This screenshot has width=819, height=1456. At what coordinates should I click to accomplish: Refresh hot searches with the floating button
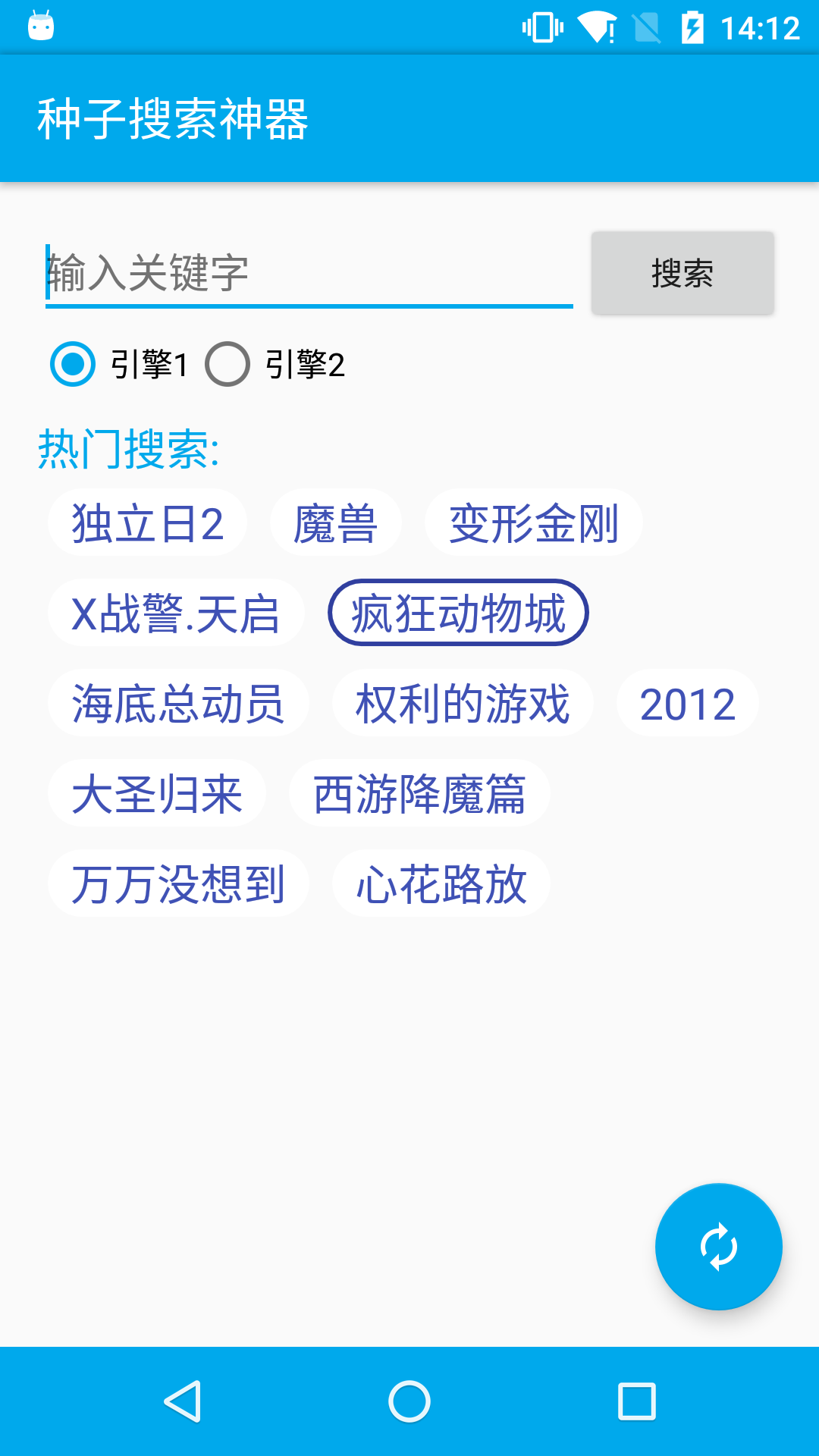pyautogui.click(x=718, y=1247)
